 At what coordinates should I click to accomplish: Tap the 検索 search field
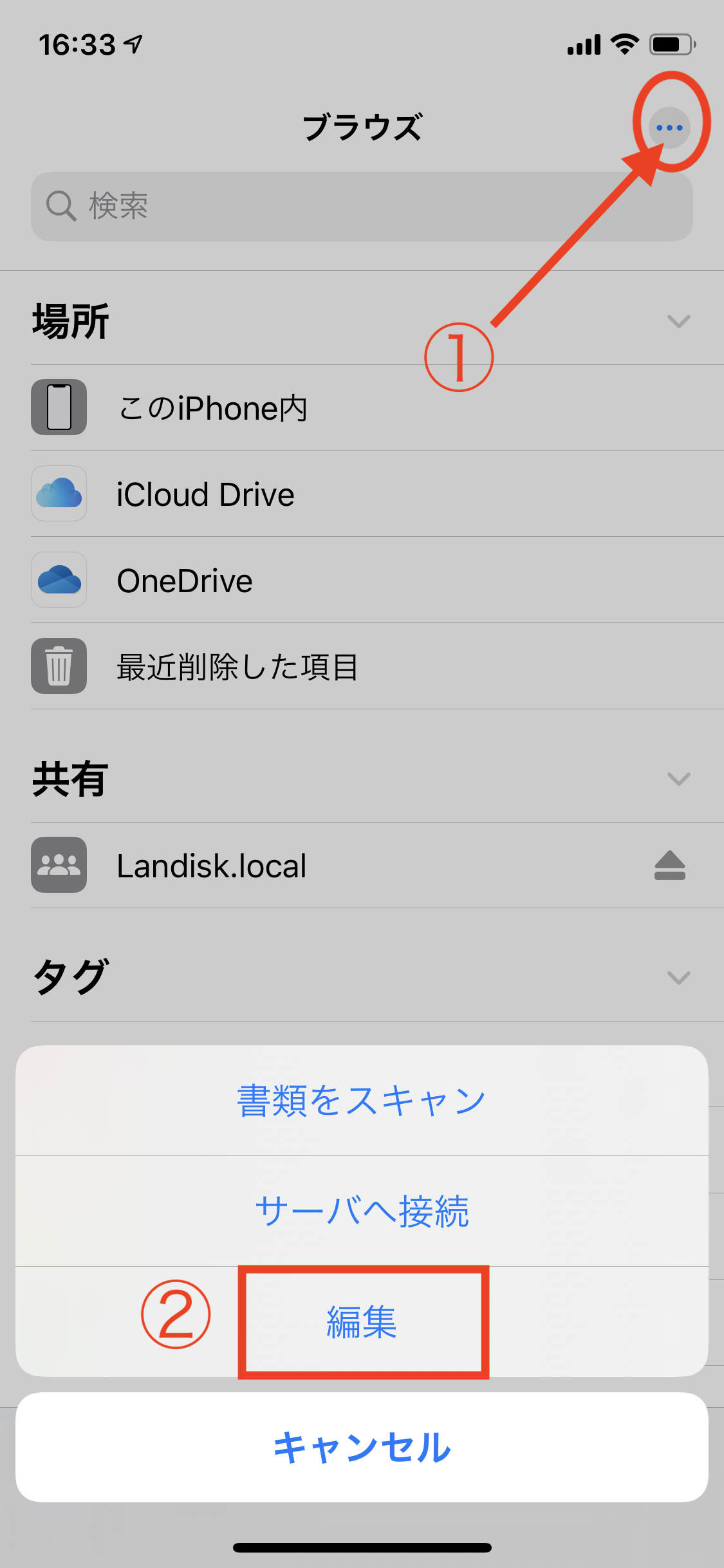click(362, 207)
